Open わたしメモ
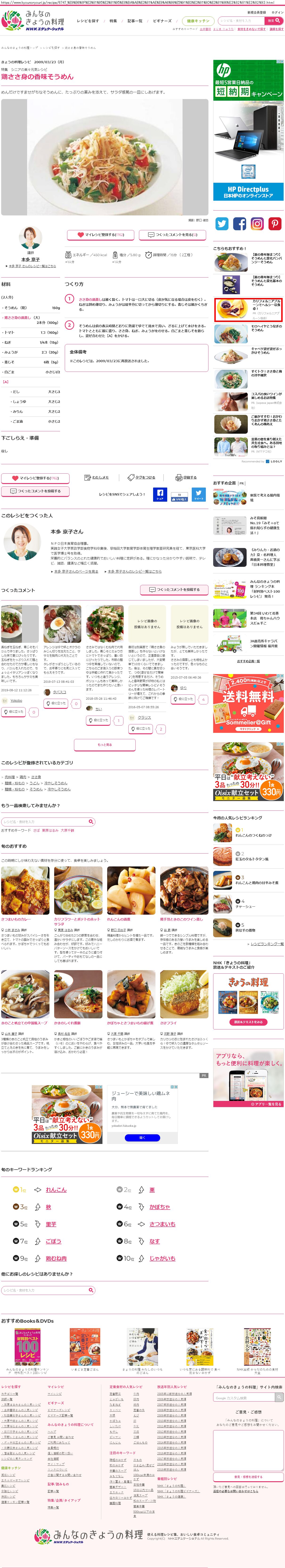 [98, 477]
